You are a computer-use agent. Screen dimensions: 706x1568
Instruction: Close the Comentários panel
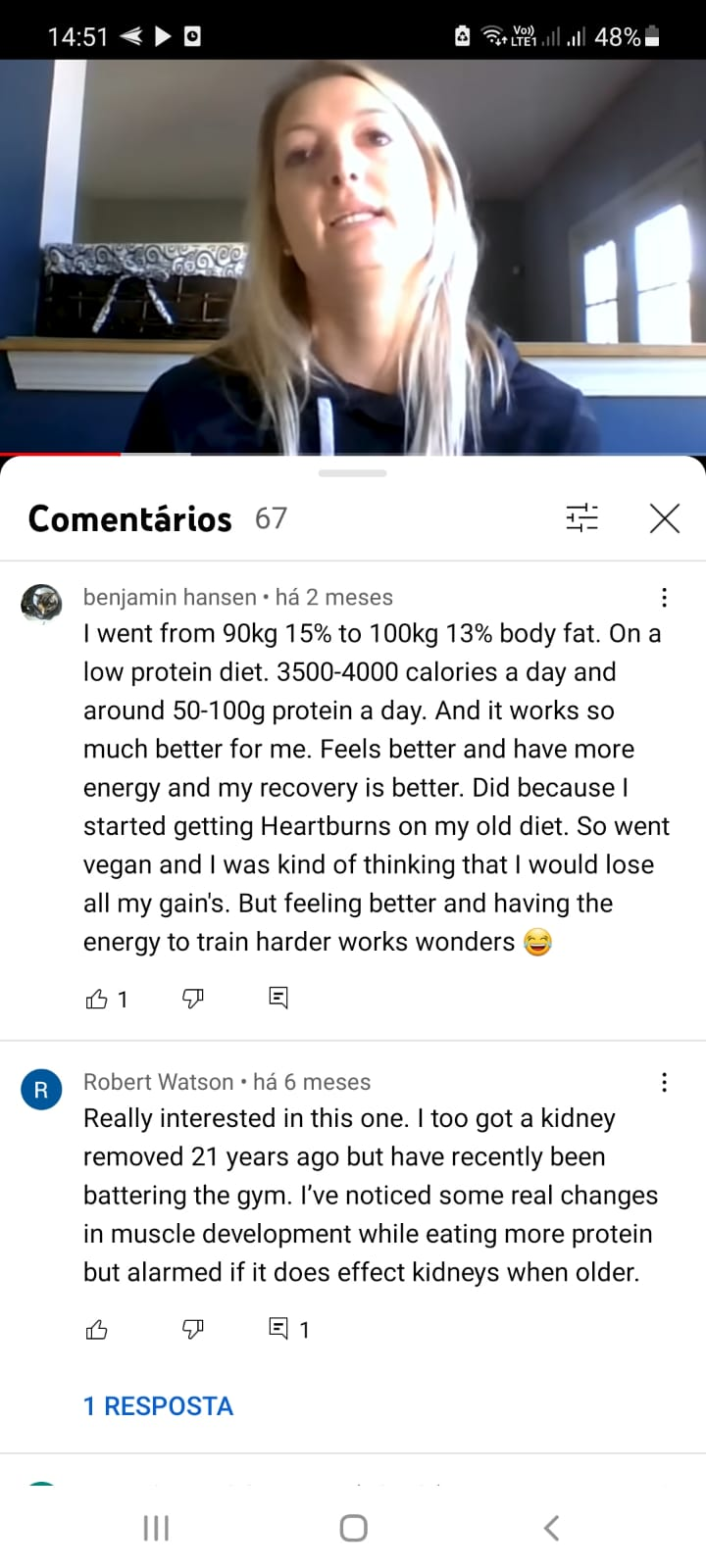665,517
